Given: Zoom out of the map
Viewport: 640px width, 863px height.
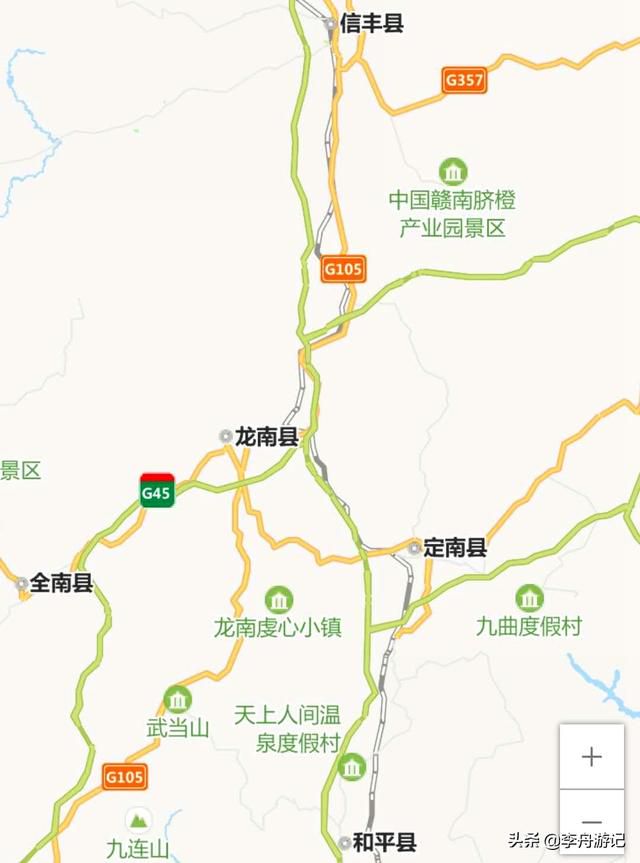Looking at the screenshot, I should (591, 821).
